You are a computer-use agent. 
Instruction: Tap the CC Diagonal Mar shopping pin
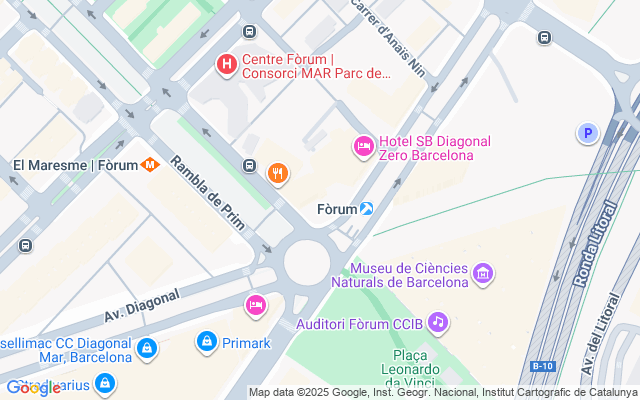(147, 348)
